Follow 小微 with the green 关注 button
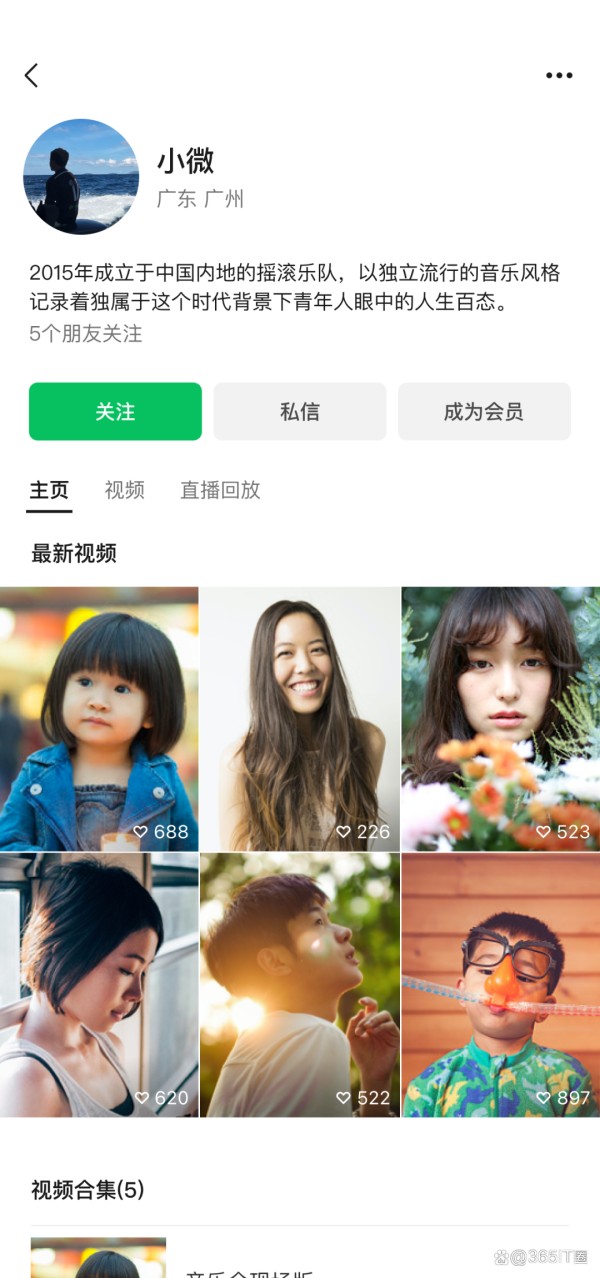This screenshot has width=600, height=1278. click(x=115, y=411)
